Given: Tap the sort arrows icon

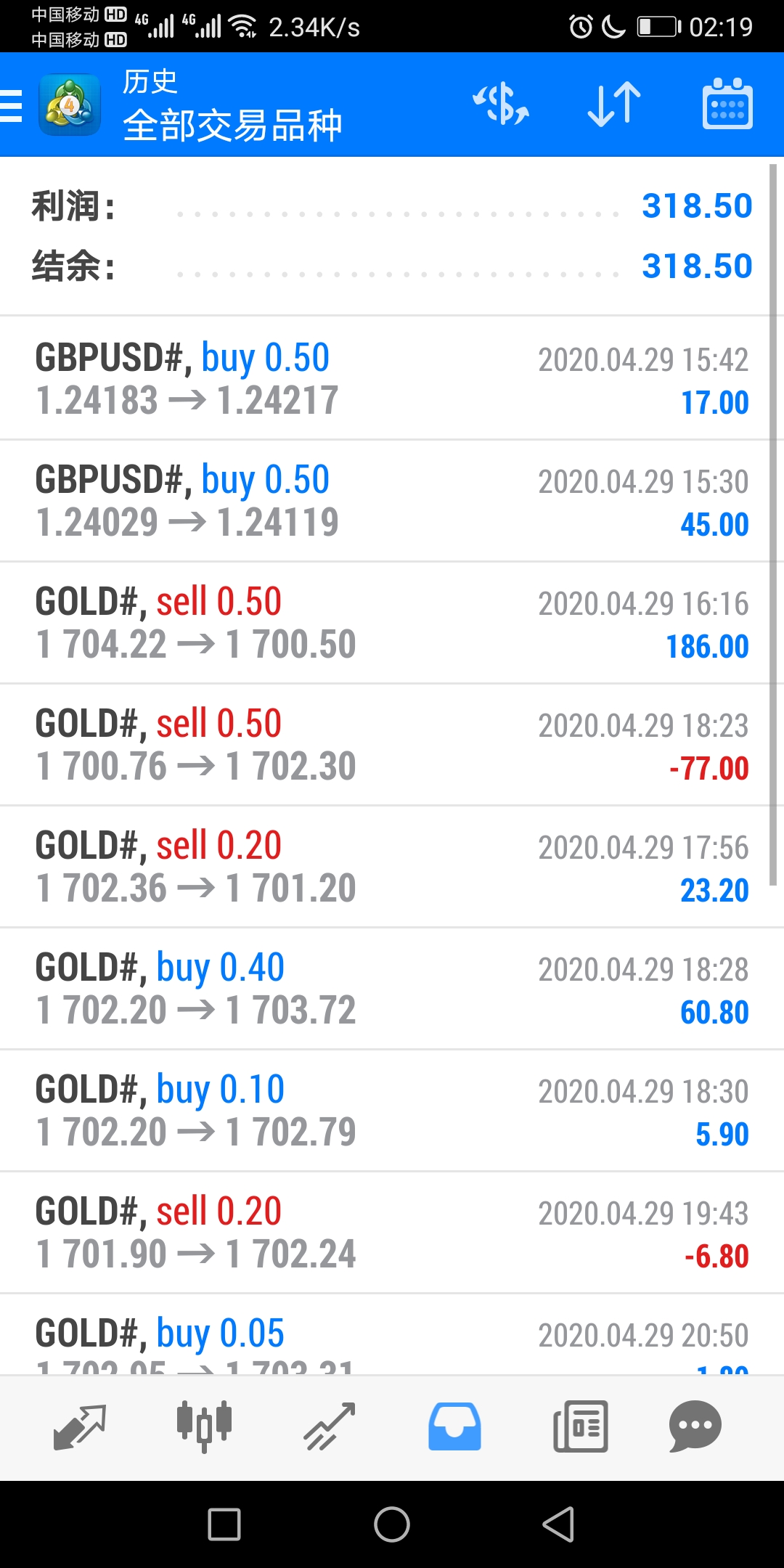Looking at the screenshot, I should (x=614, y=105).
